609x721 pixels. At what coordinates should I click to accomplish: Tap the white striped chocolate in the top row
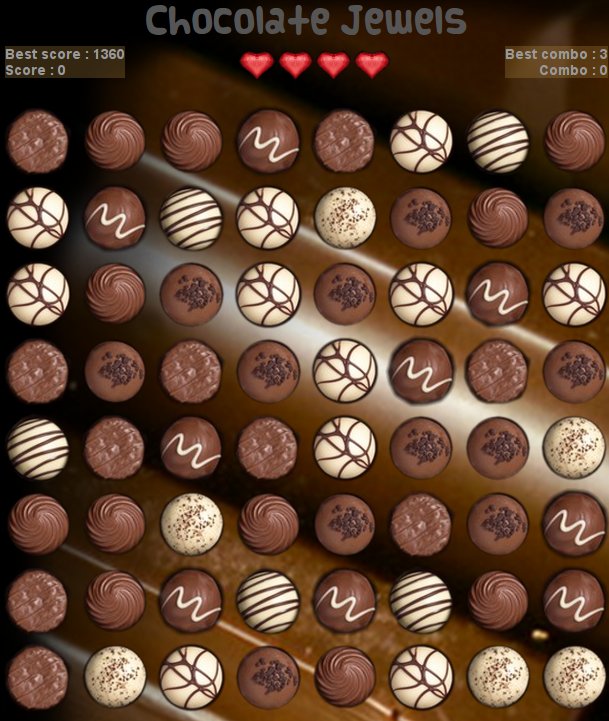[498, 141]
